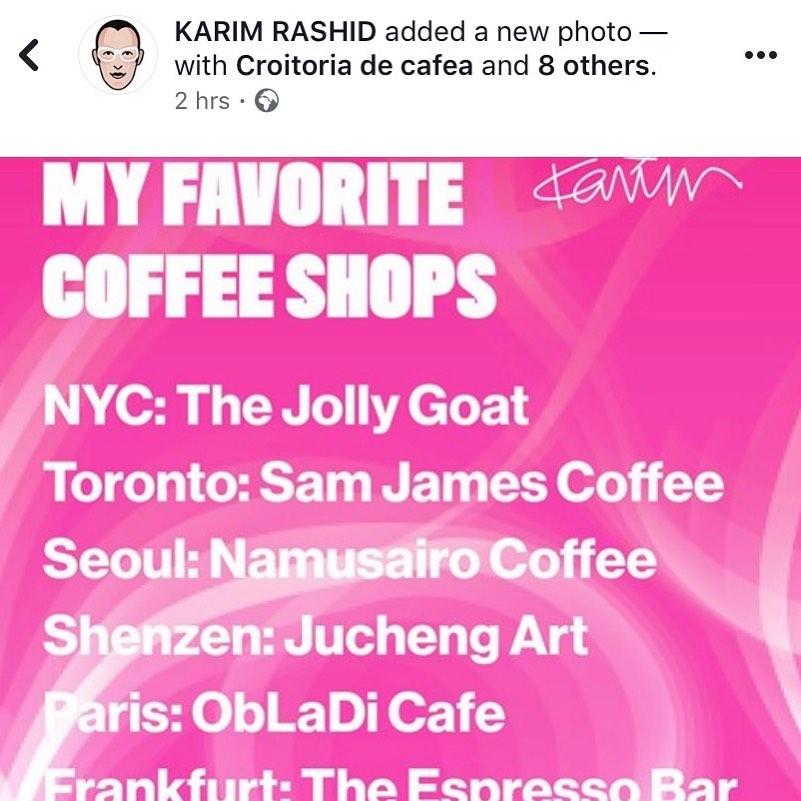801x801 pixels.
Task: Open KARIM RASHID profile name link
Action: point(275,32)
